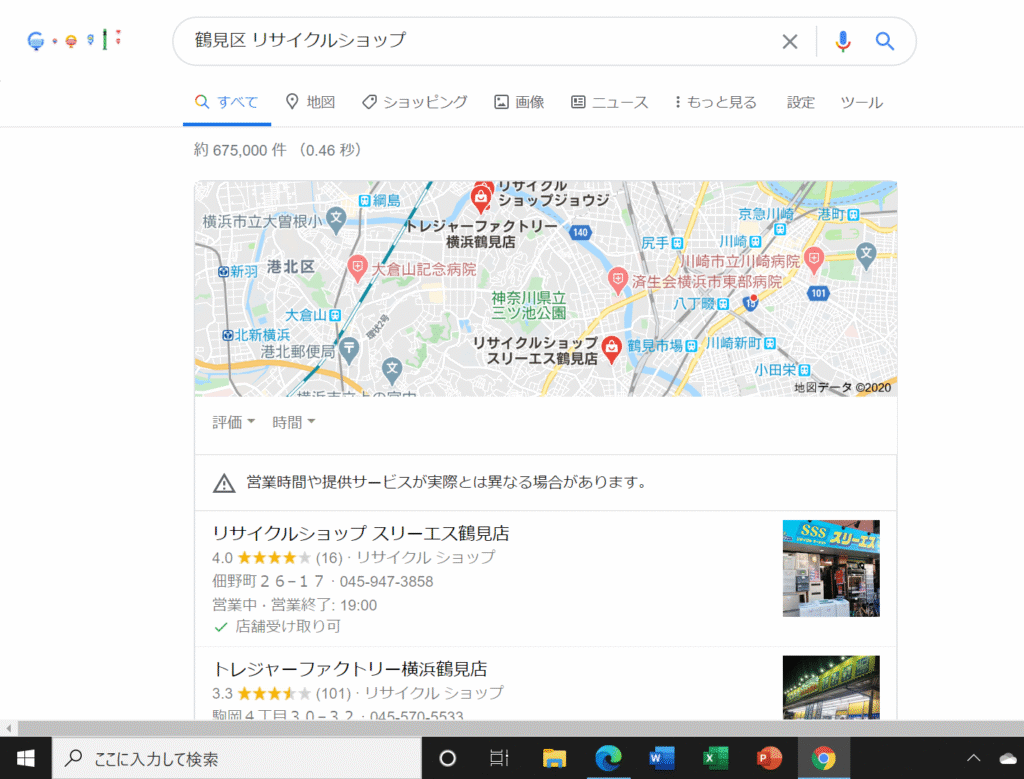This screenshot has height=779, width=1024.
Task: Switch to the ショッピング tab
Action: pyautogui.click(x=414, y=102)
